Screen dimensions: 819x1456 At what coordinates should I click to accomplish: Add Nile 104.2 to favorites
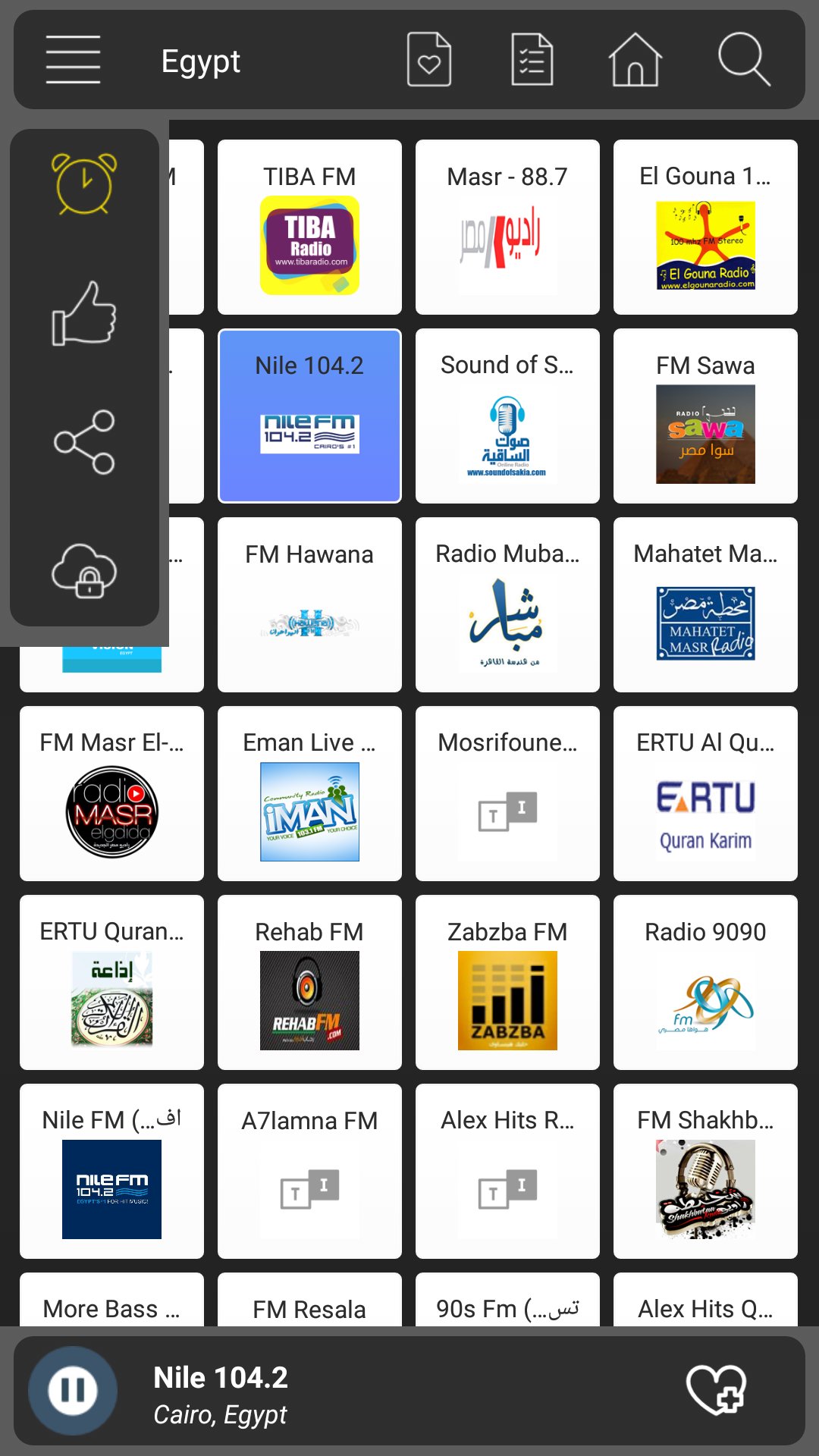tap(716, 1390)
